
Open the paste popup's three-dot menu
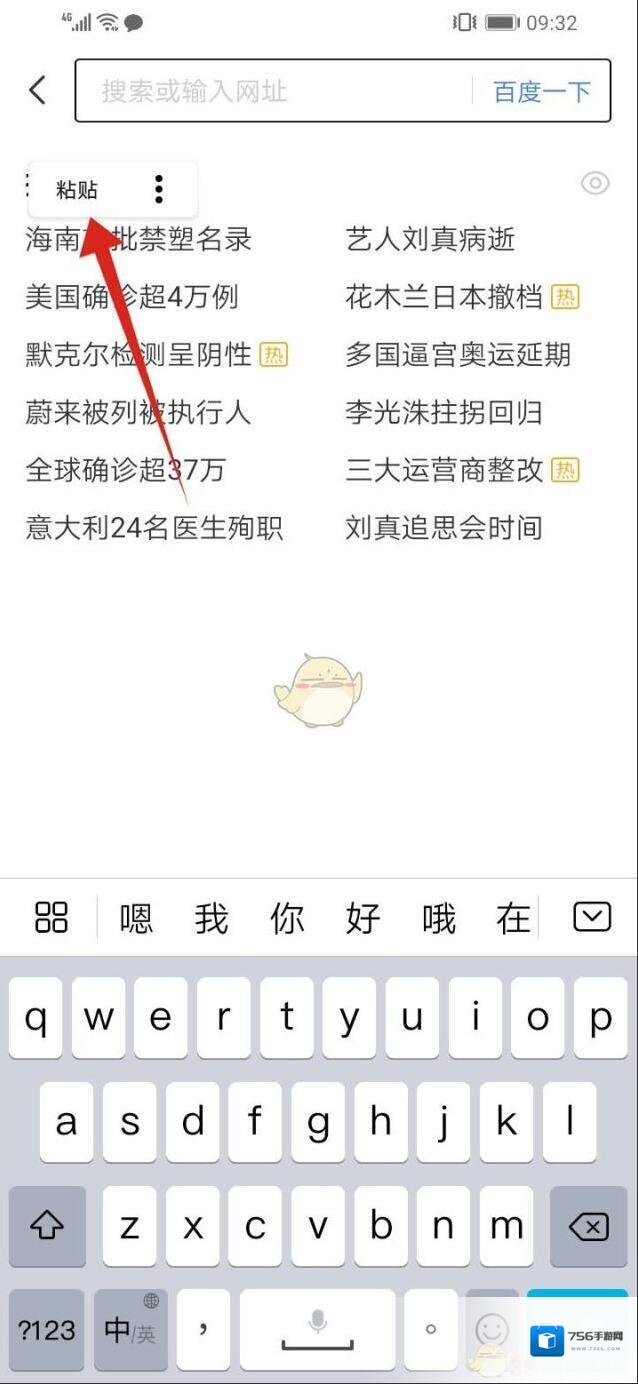point(158,189)
